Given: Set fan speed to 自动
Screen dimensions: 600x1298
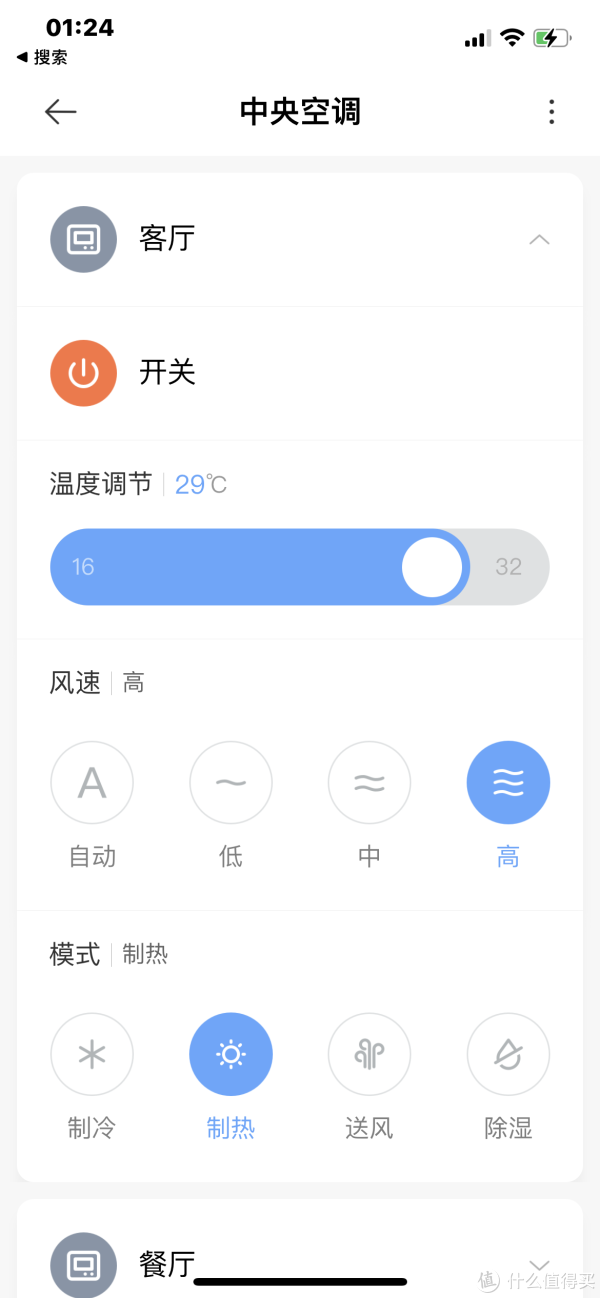Looking at the screenshot, I should pos(92,782).
